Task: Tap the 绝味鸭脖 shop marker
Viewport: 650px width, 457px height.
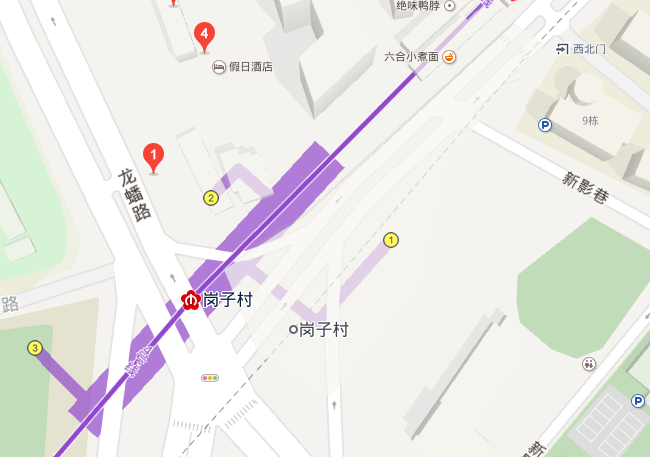Action: point(449,6)
